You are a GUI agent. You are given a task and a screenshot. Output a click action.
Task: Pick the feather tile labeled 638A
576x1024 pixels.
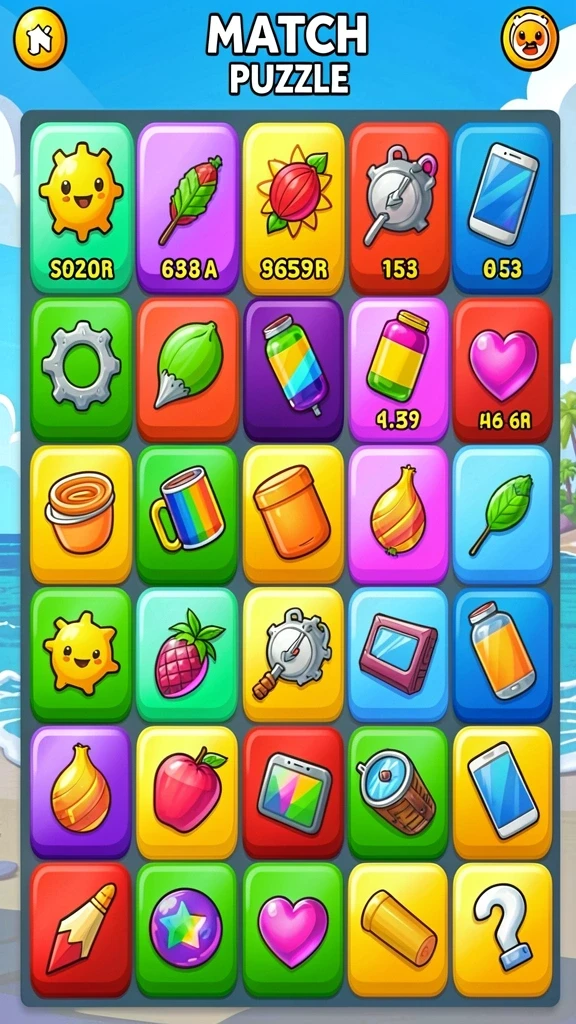click(x=187, y=208)
